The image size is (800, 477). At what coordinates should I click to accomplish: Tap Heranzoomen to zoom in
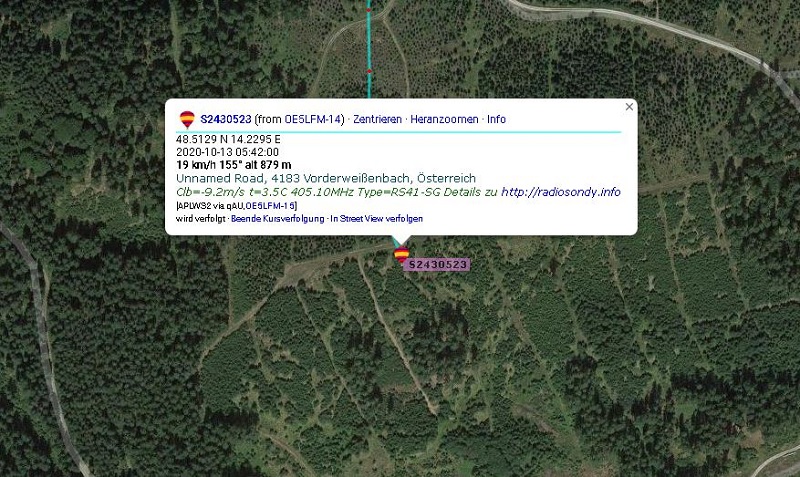444,119
